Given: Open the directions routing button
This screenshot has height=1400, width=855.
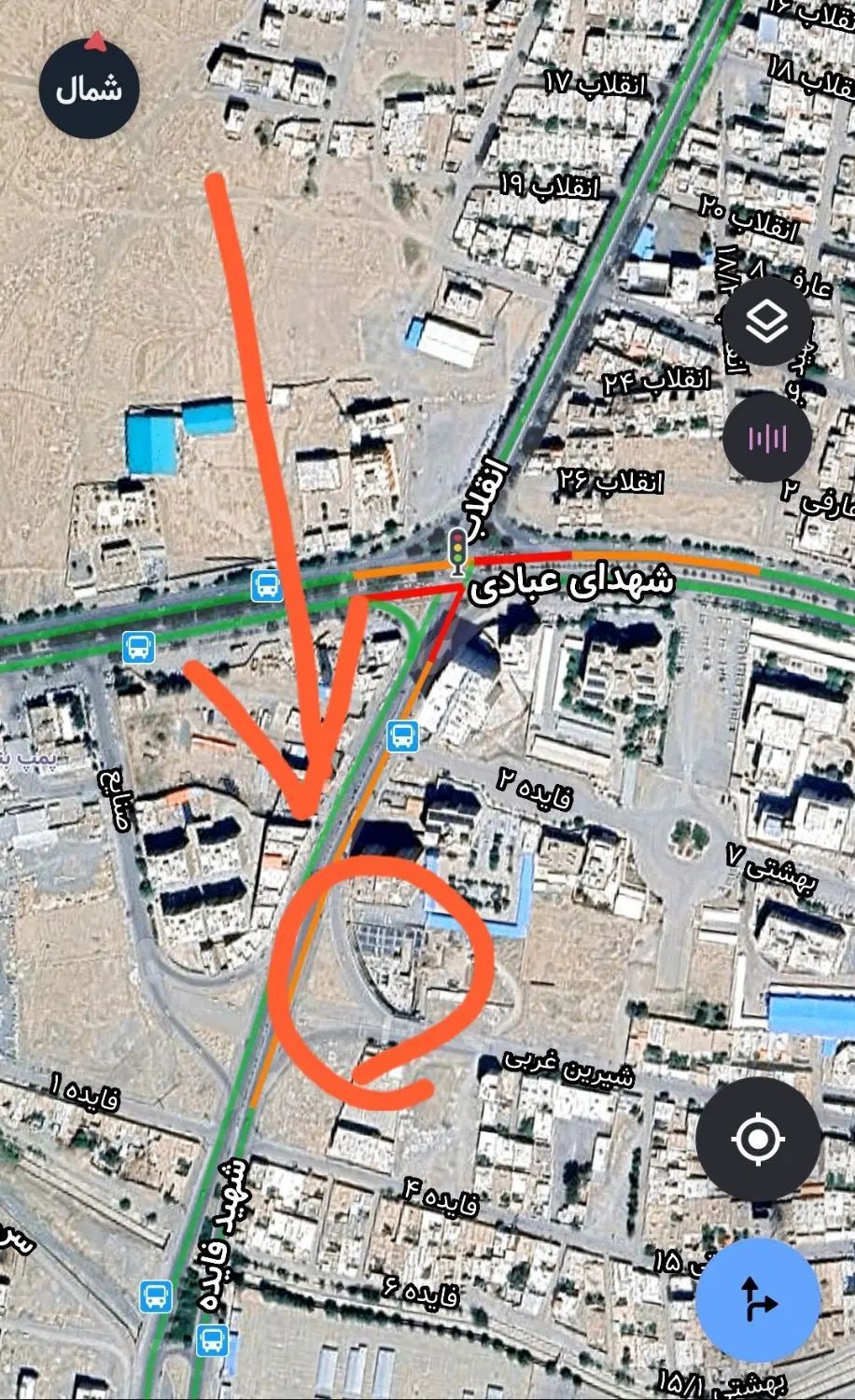Looking at the screenshot, I should 758,1300.
